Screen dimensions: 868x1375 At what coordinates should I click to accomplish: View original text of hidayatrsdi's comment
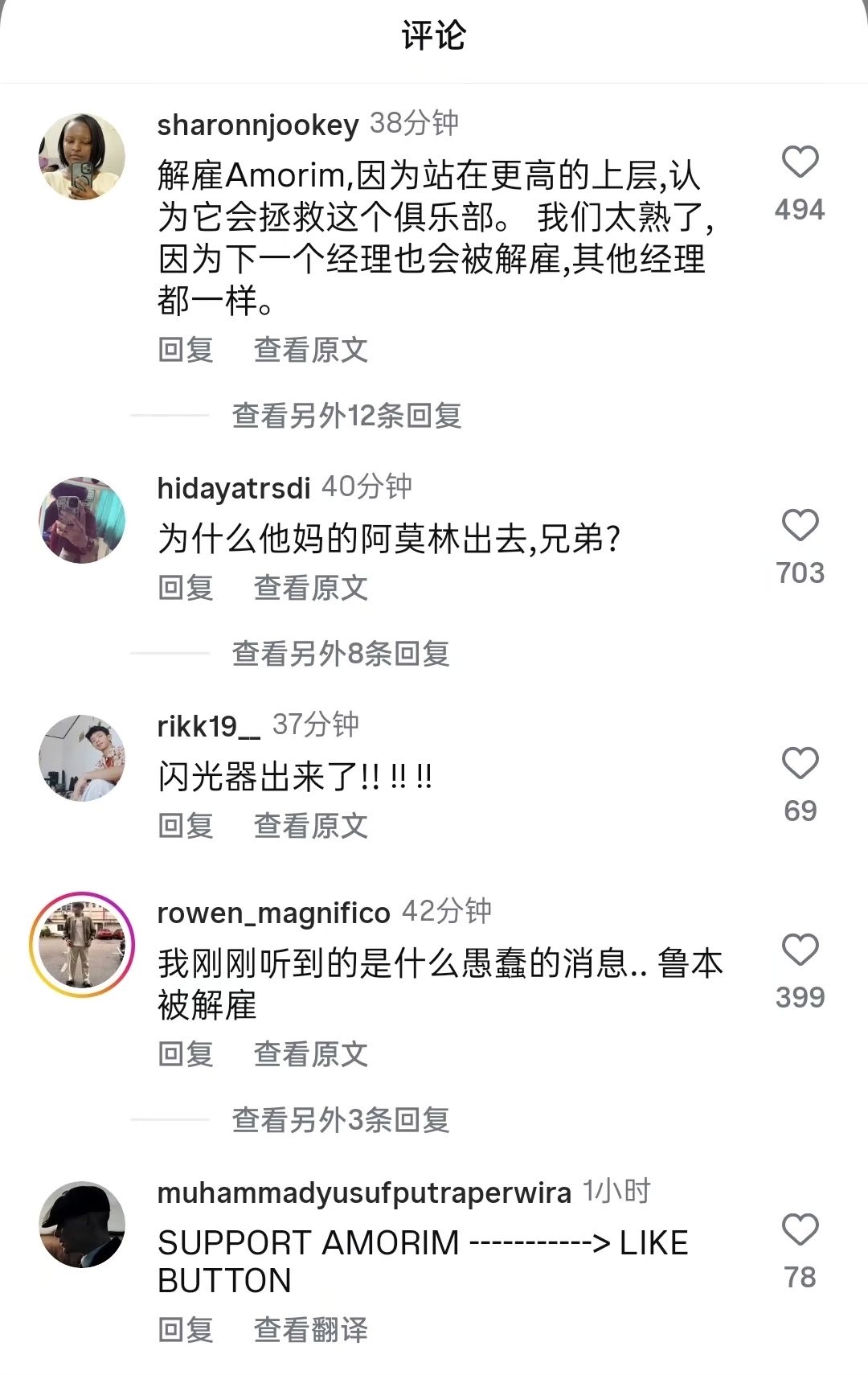pos(311,589)
